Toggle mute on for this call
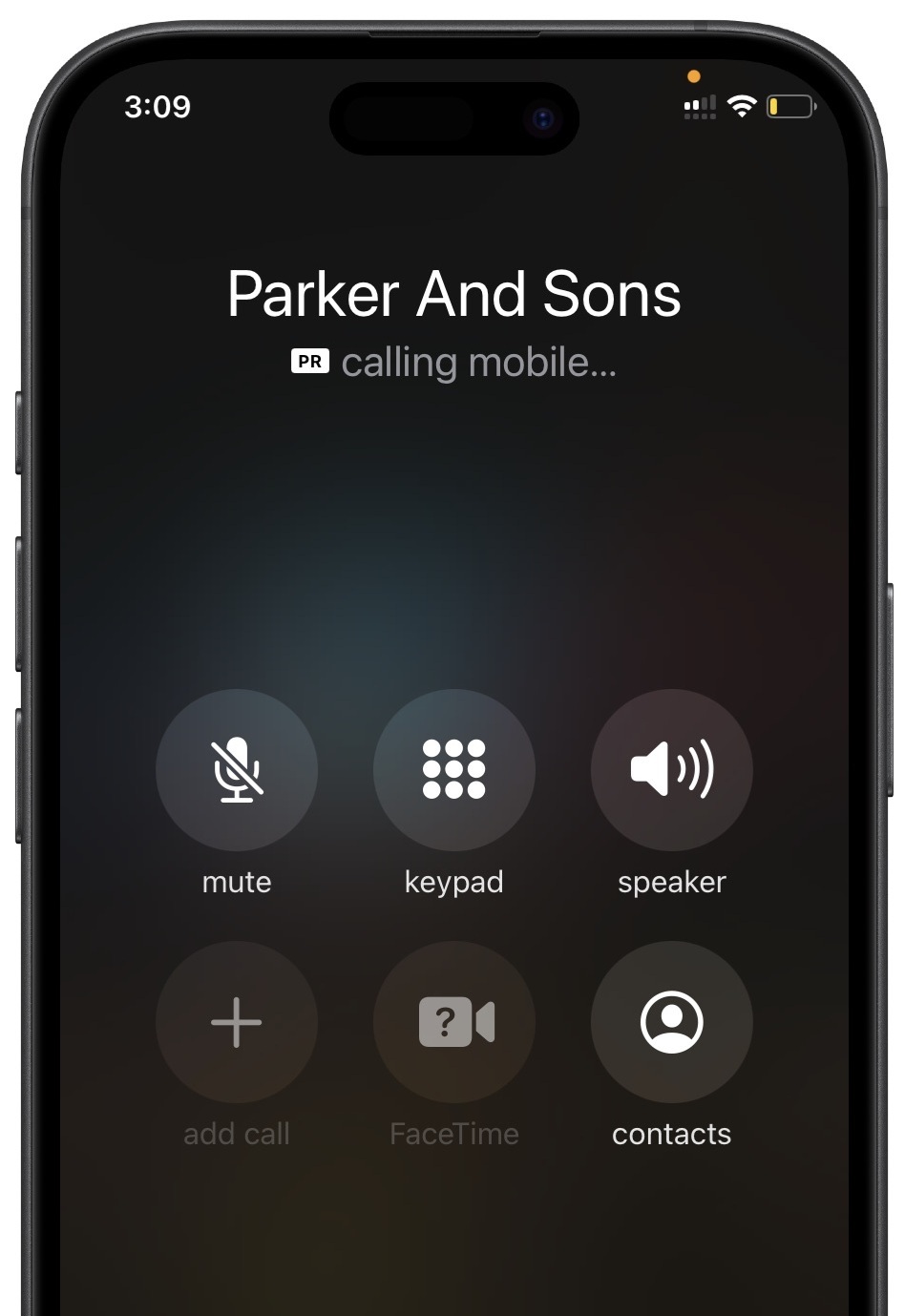The height and width of the screenshot is (1316, 905). pos(236,771)
